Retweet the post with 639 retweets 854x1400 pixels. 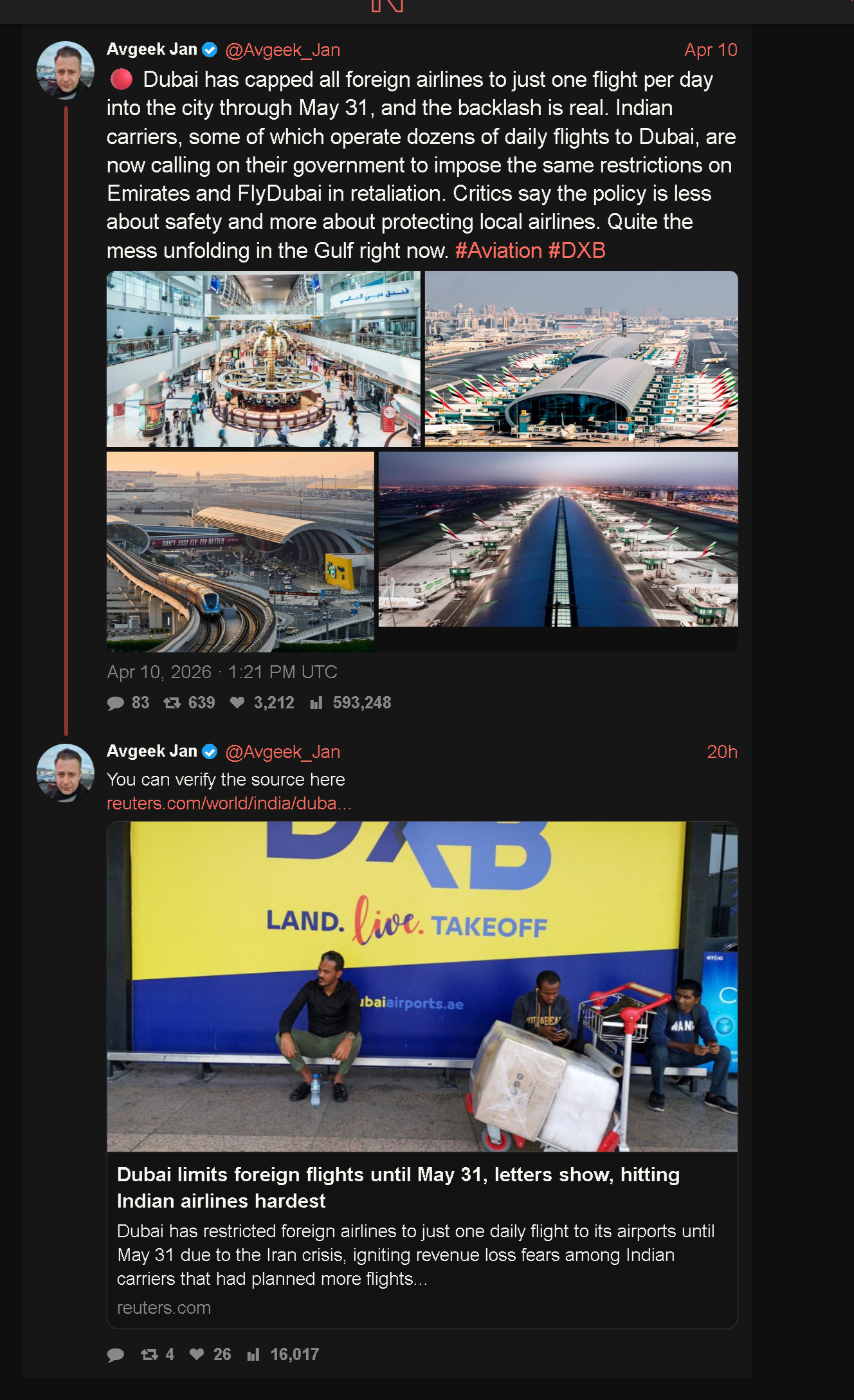click(x=172, y=703)
